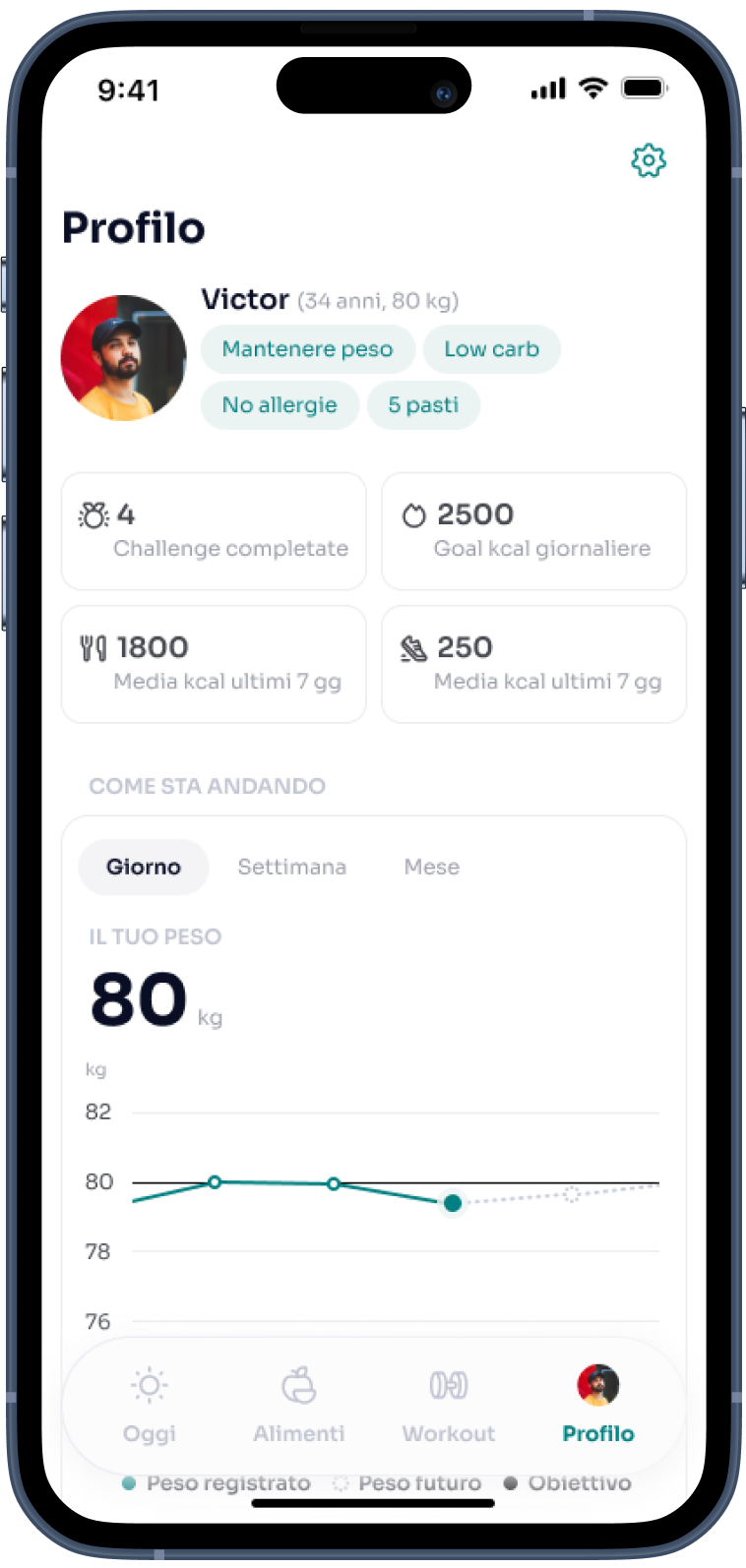Image resolution: width=746 pixels, height=1568 pixels.
Task: Open the Challenge completate card
Action: 214,531
